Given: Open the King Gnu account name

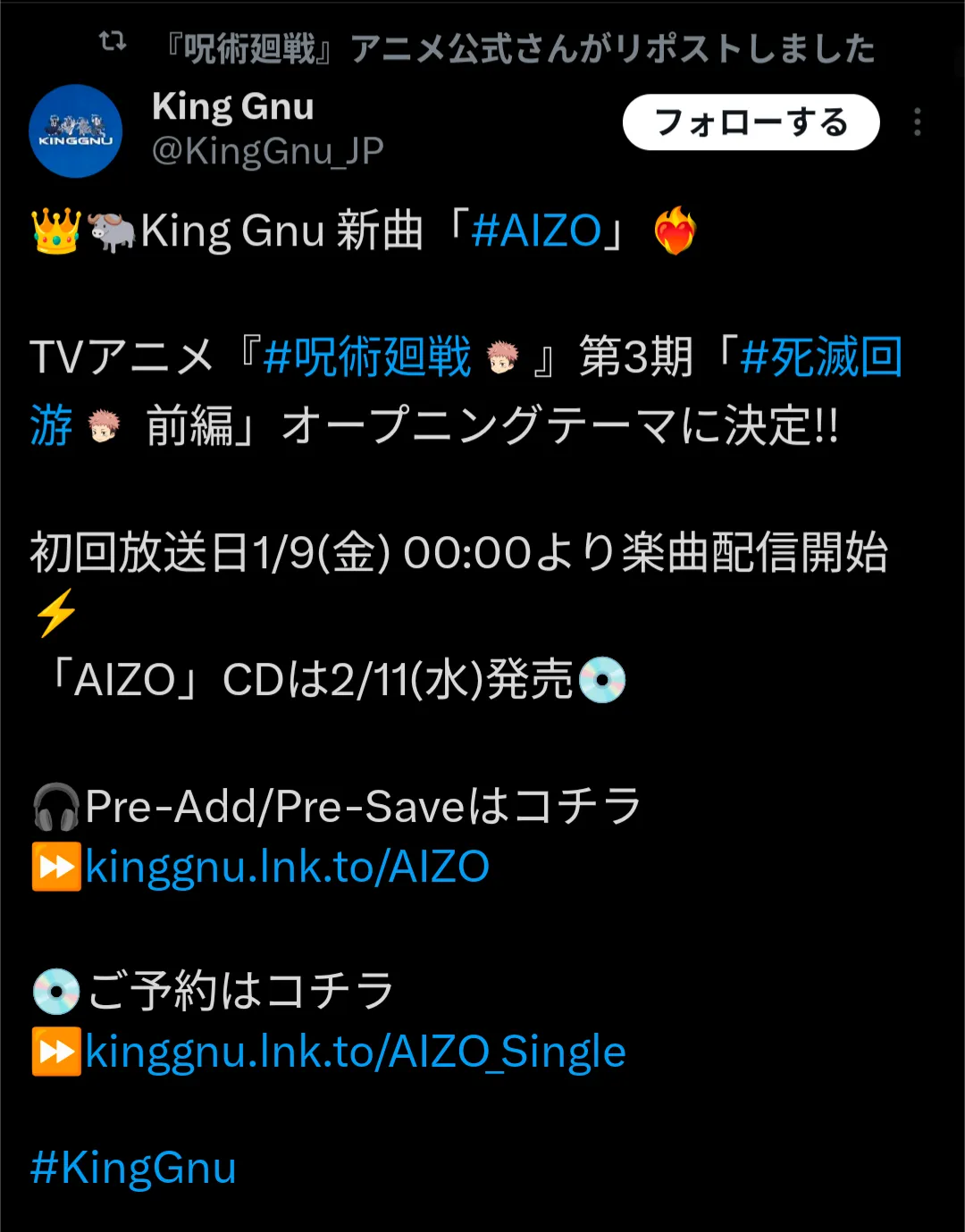Looking at the screenshot, I should [x=233, y=106].
